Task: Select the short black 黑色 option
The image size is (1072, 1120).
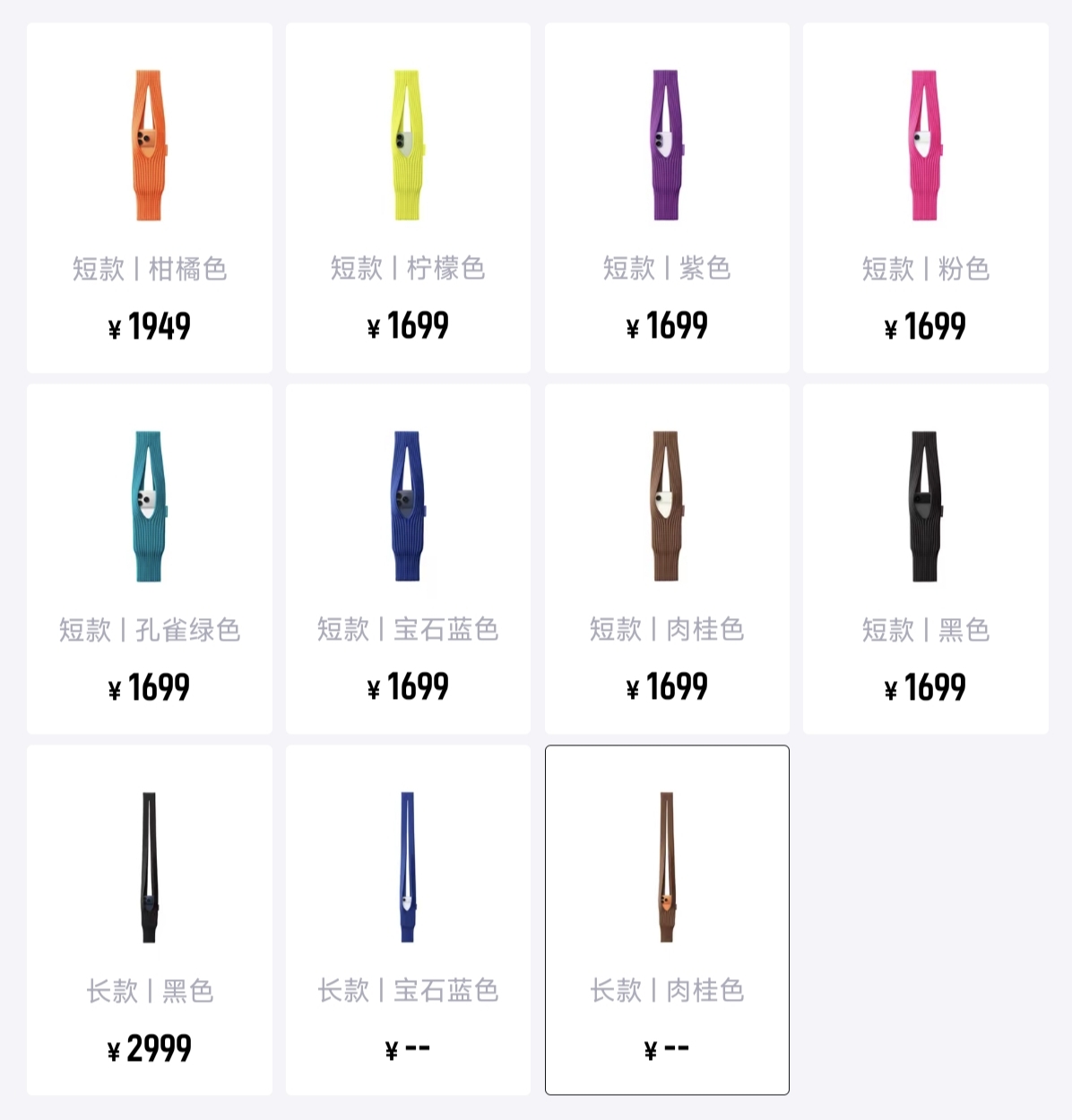Action: point(925,559)
